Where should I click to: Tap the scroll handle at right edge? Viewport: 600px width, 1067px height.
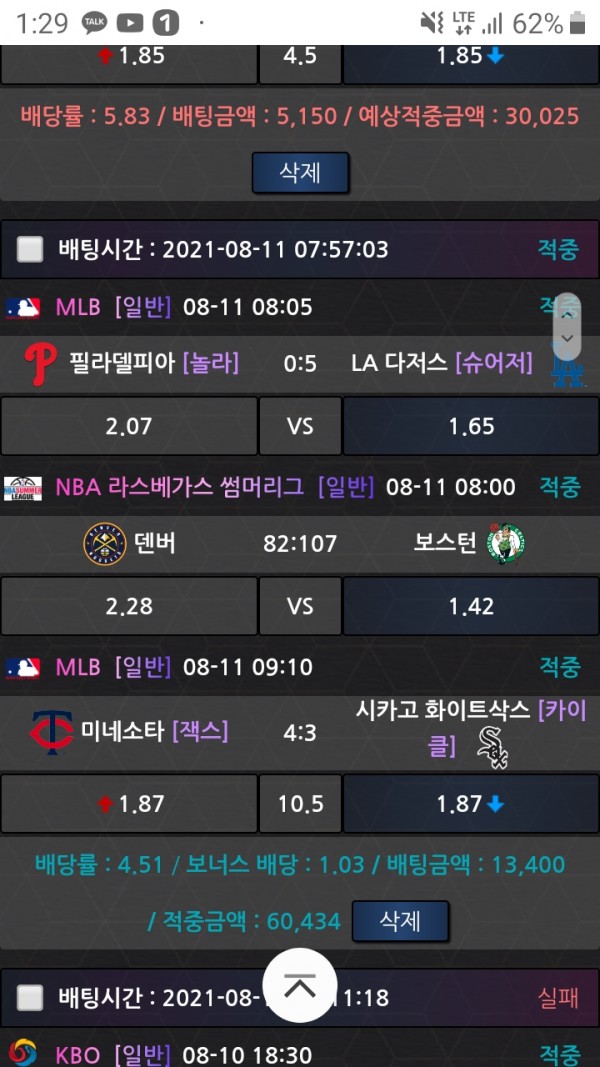click(x=567, y=326)
